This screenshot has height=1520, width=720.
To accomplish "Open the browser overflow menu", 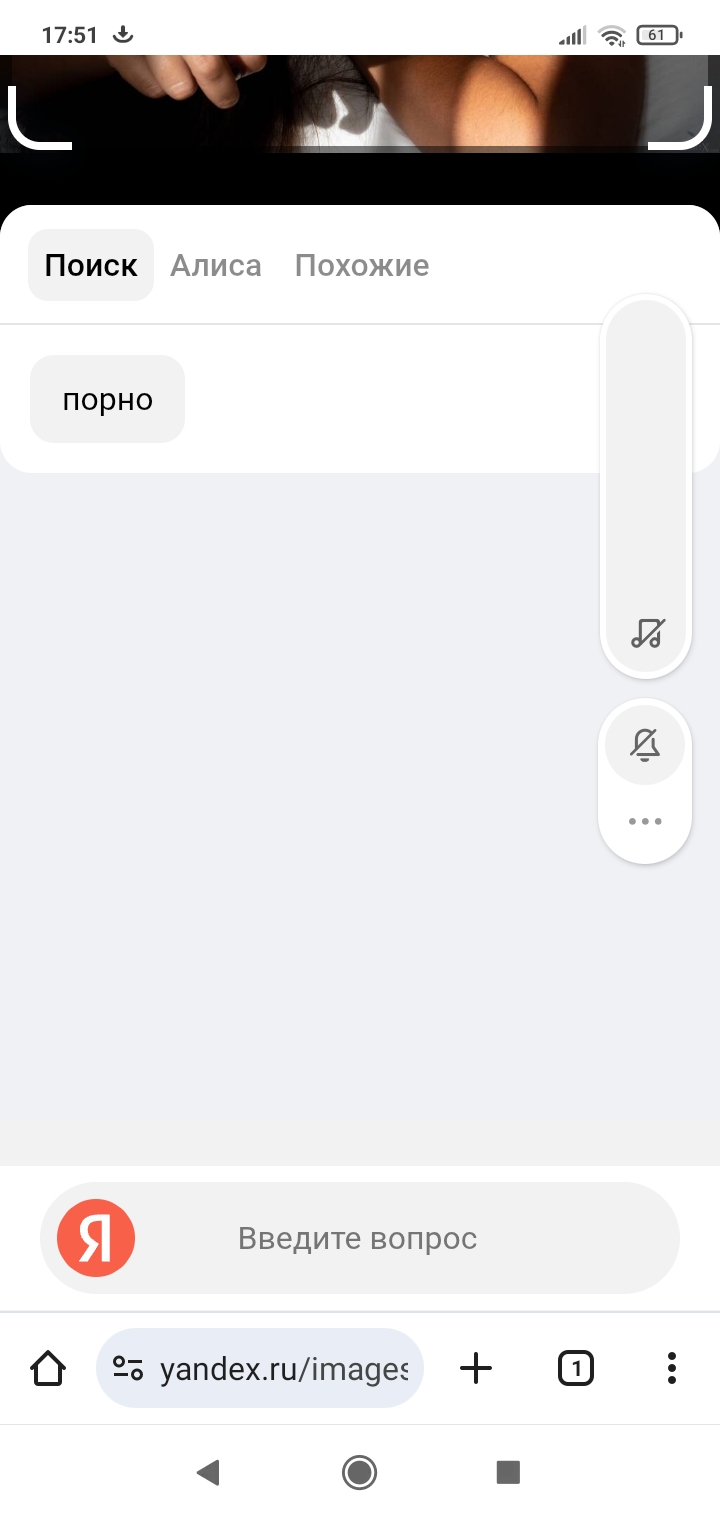I will (x=672, y=1367).
